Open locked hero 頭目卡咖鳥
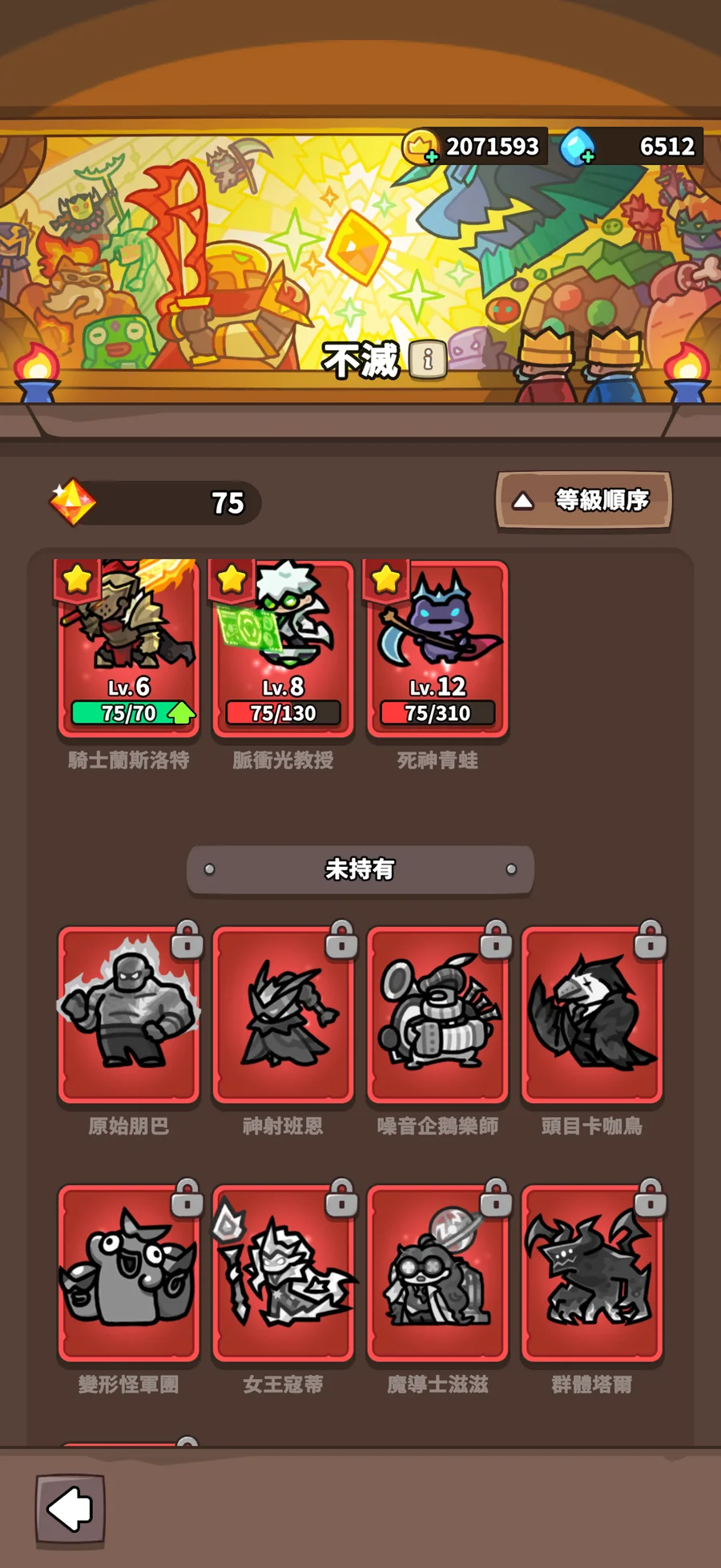Screen dimensions: 721x1568 click(x=592, y=1014)
